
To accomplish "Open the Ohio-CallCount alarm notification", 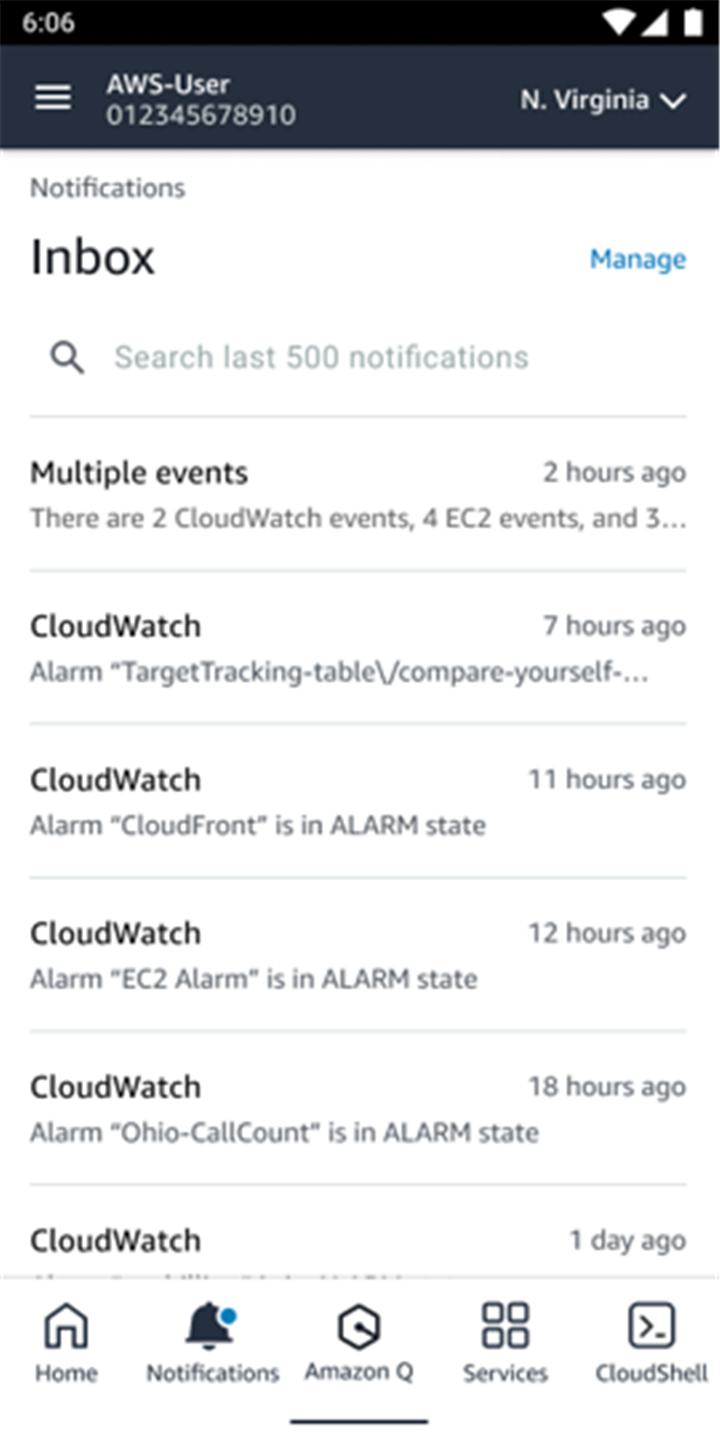I will (x=358, y=1109).
